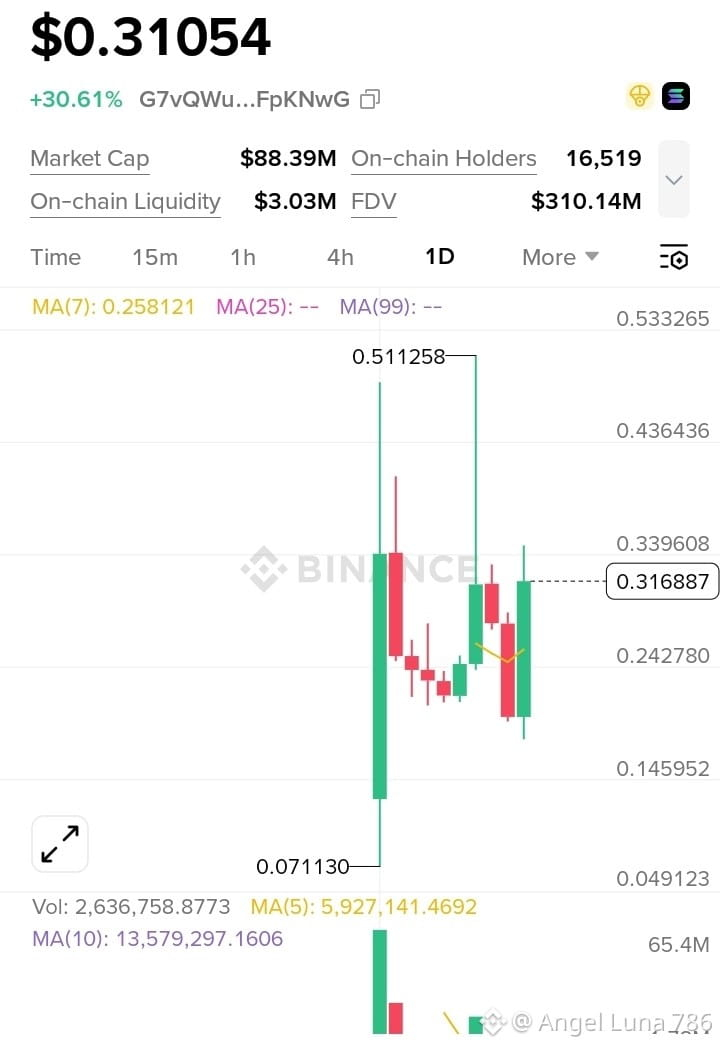Select the 1h interval
The height and width of the screenshot is (1047, 720).
click(x=243, y=257)
